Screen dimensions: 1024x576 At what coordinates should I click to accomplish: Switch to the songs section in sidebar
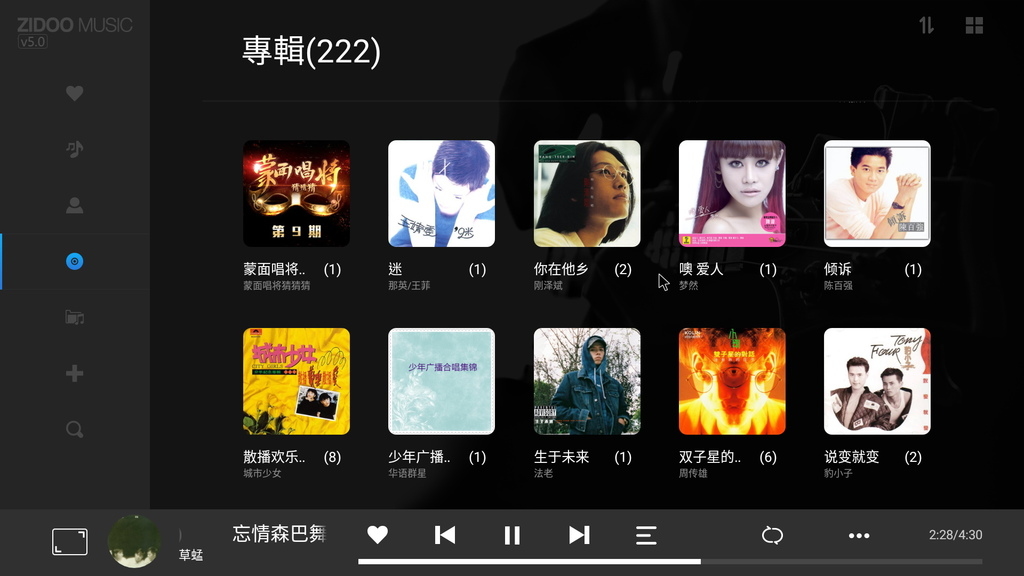74,149
